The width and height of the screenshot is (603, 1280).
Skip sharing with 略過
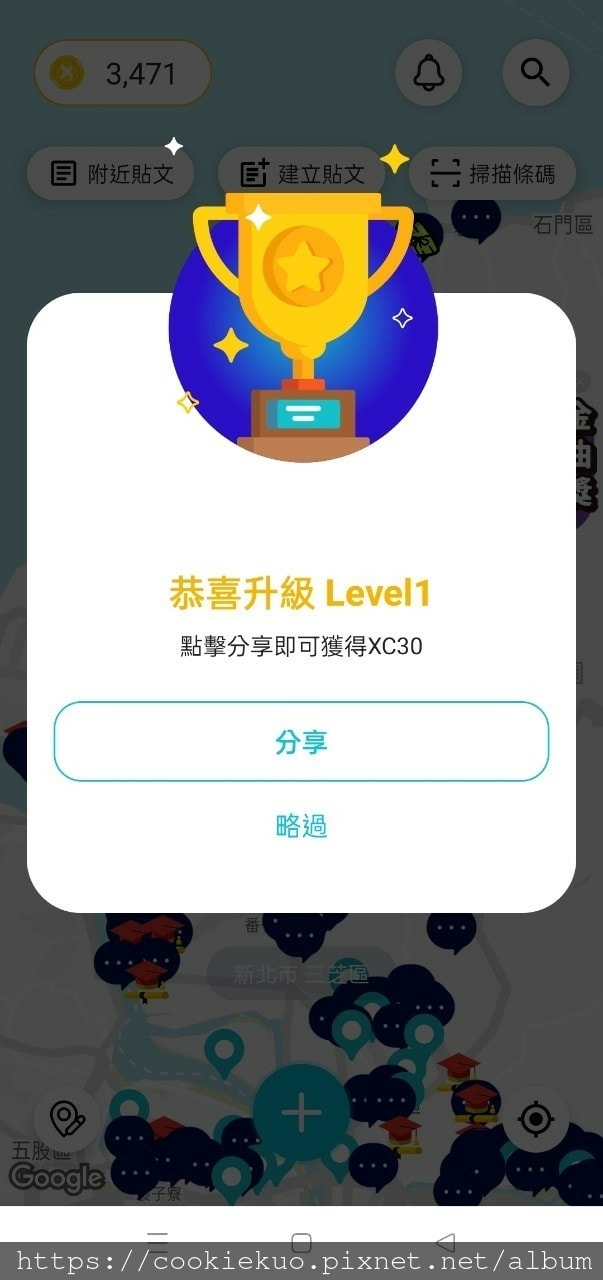point(301,826)
